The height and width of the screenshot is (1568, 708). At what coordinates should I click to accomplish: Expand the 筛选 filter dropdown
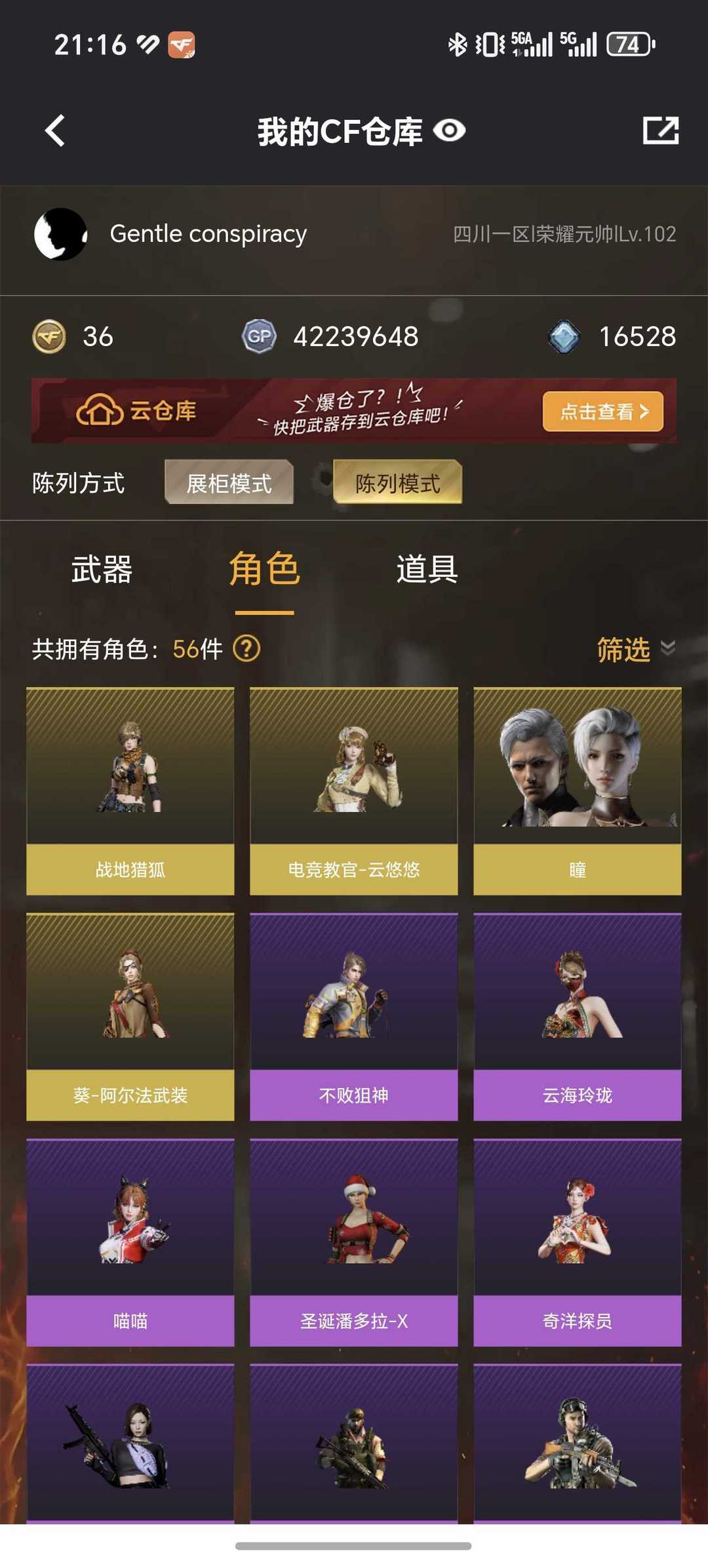tap(635, 649)
